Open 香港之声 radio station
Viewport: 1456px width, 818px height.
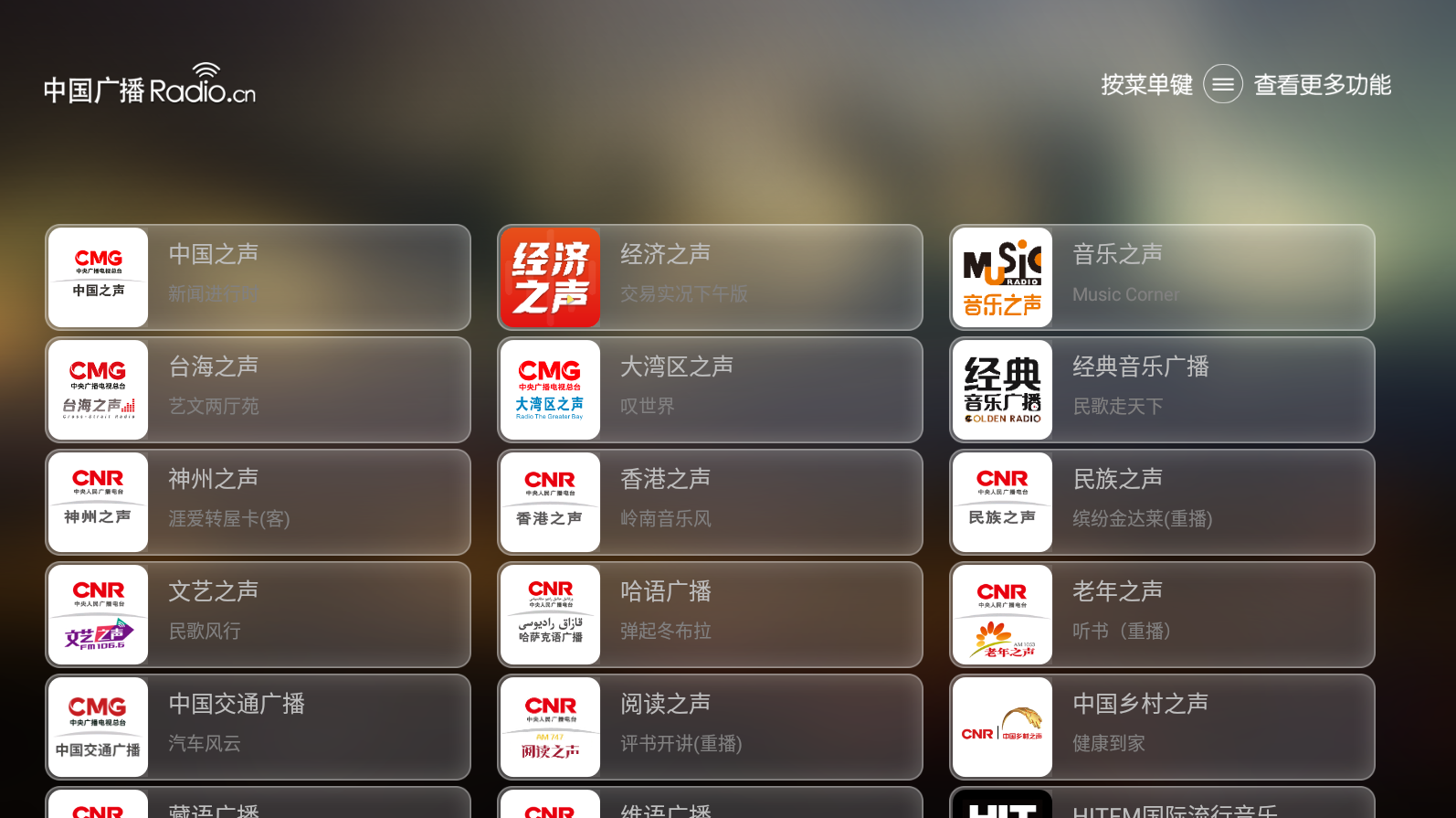point(710,502)
